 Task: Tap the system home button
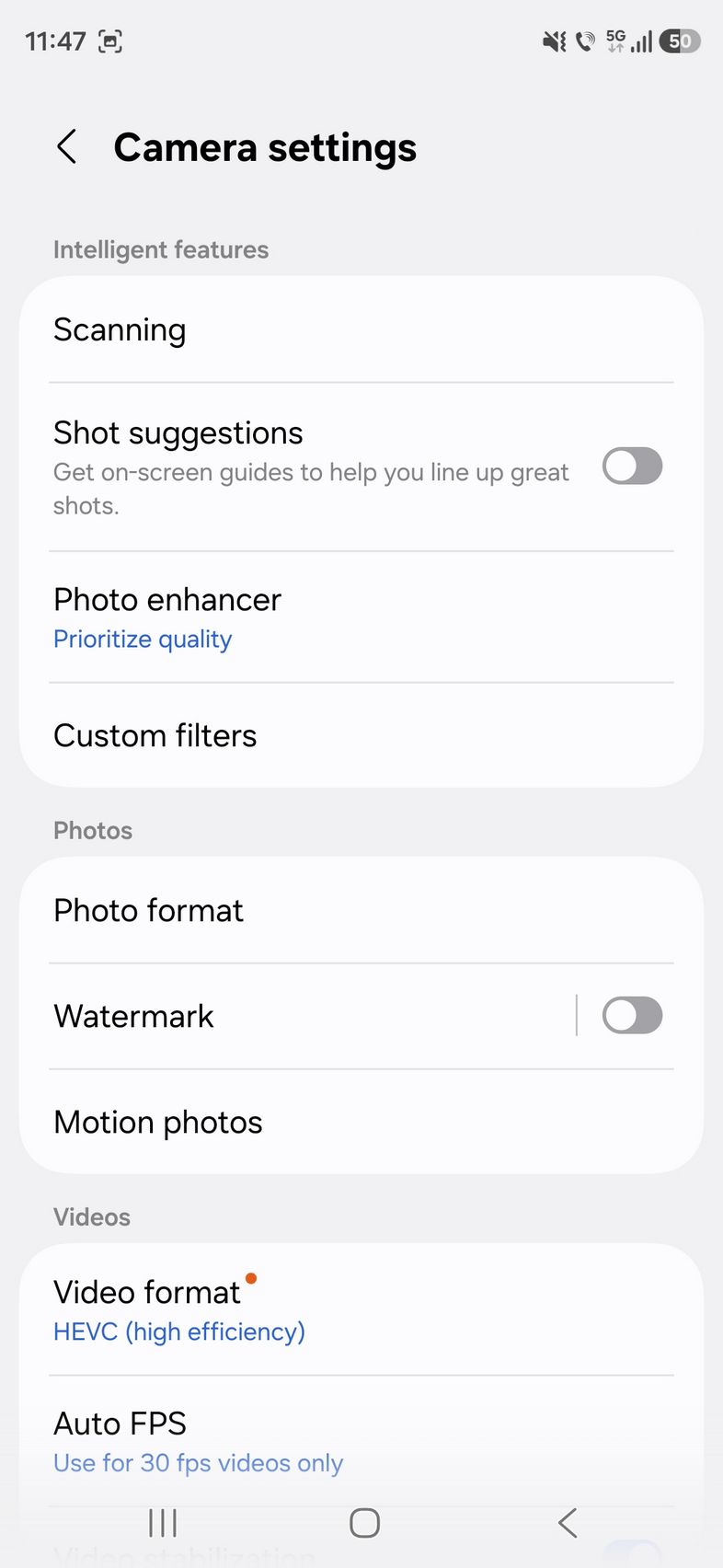tap(364, 1523)
